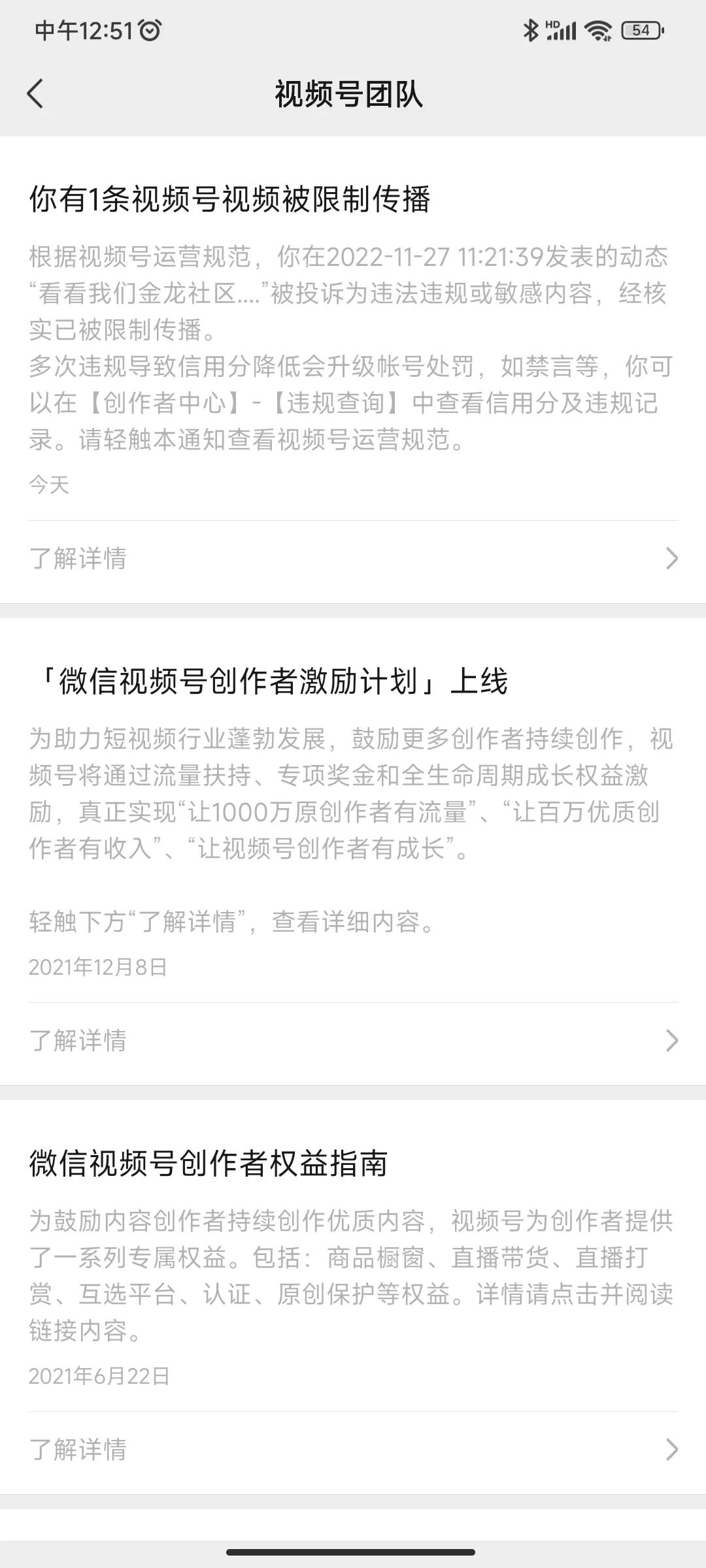Click the Bluetooth icon in the status bar
The image size is (706, 1568).
[531, 29]
